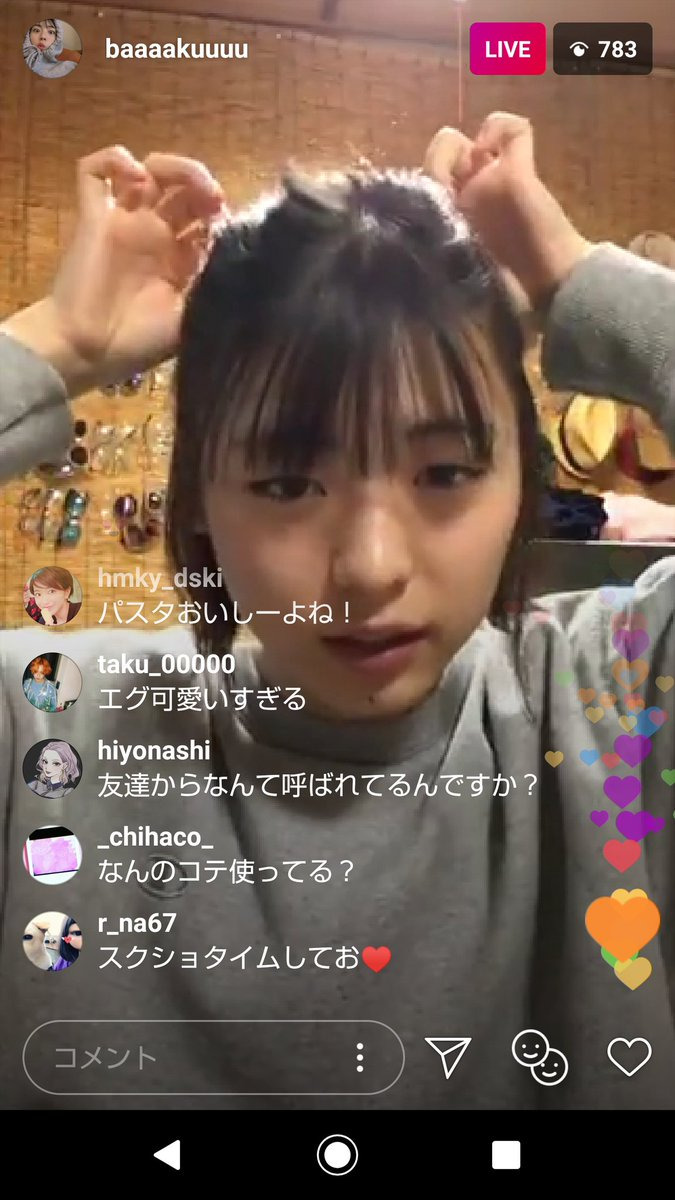Open the broadcaster's profile avatar
Viewport: 675px width, 1200px height.
[52, 48]
